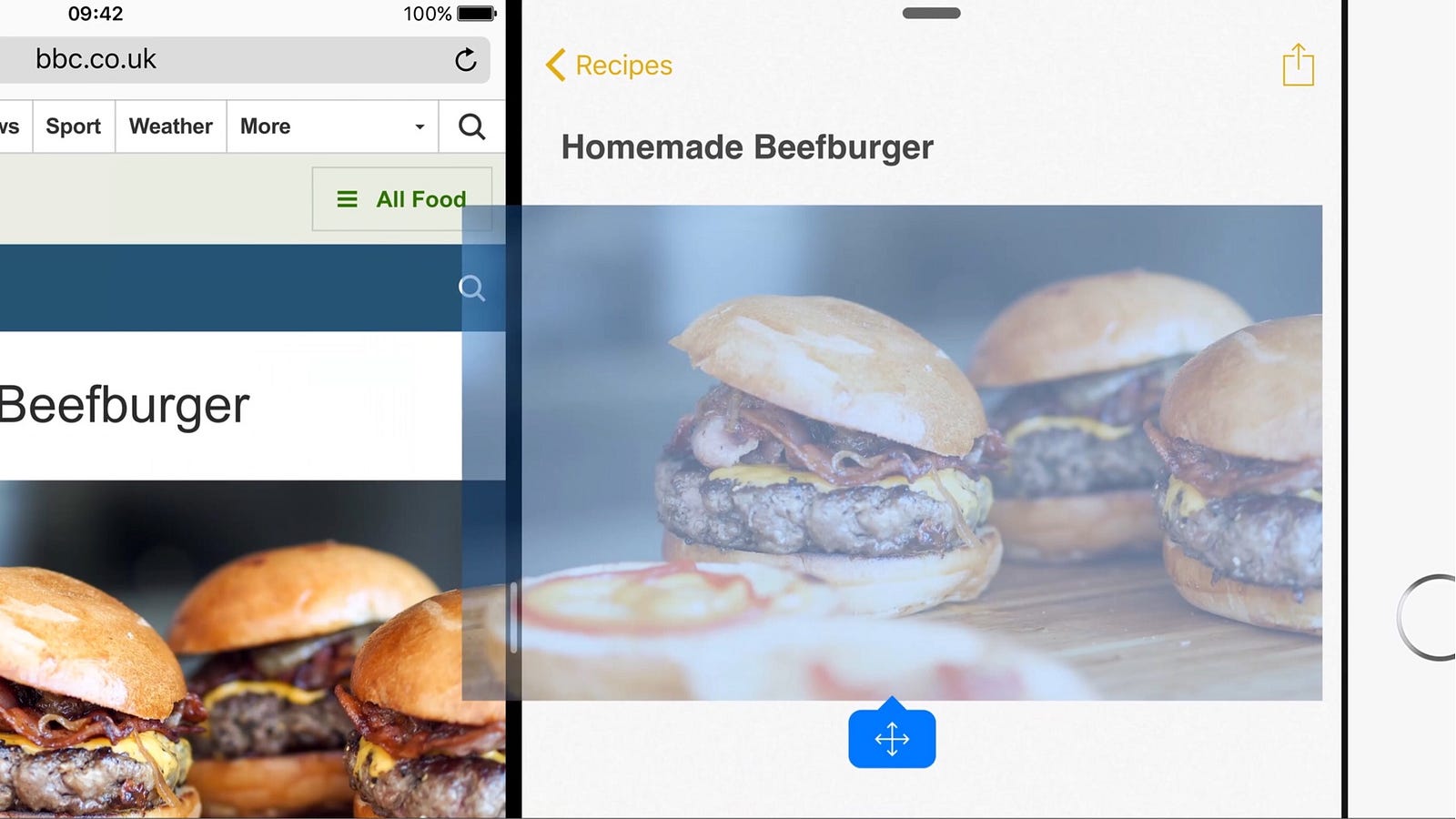Go back to Recipes folder
1456x819 pixels.
click(609, 66)
